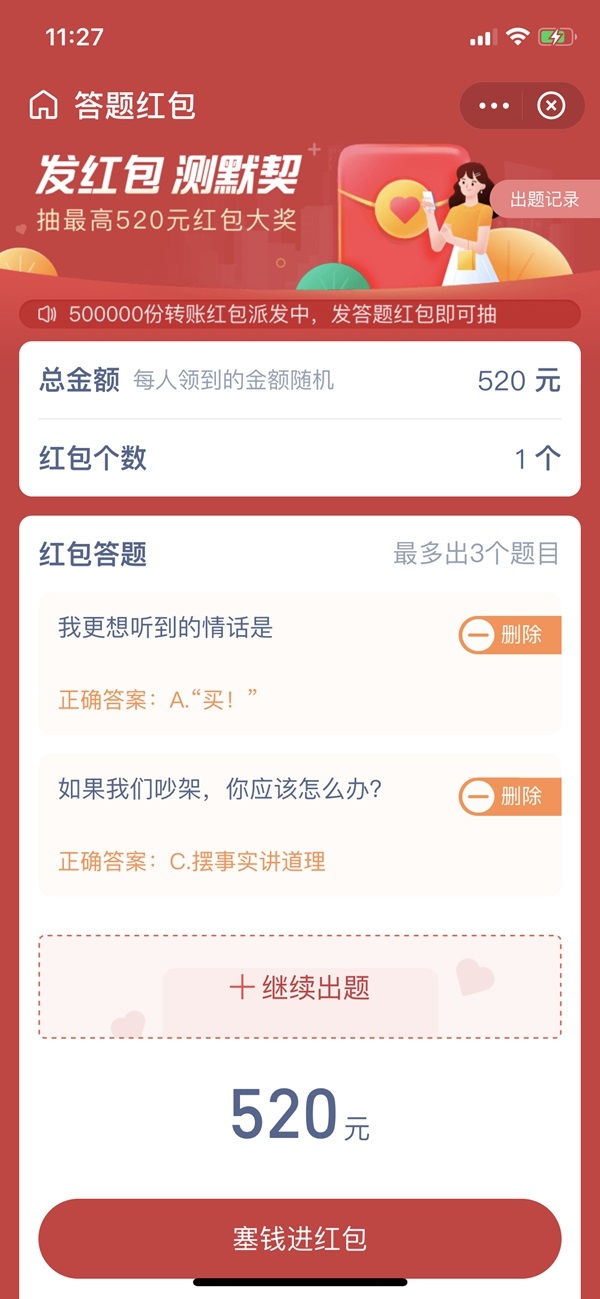Close the mini program
The width and height of the screenshot is (600, 1299).
coord(551,106)
